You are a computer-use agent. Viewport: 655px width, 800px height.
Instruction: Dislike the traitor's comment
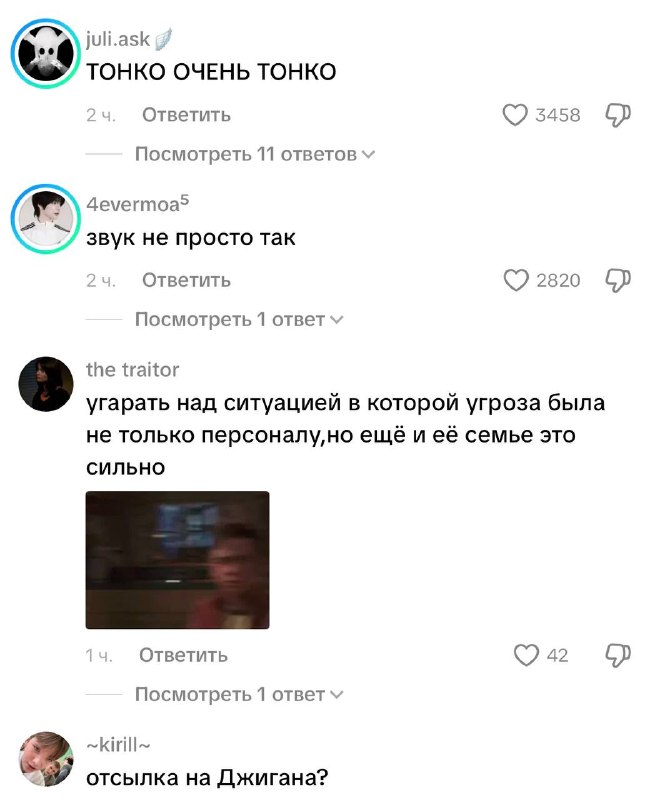618,656
